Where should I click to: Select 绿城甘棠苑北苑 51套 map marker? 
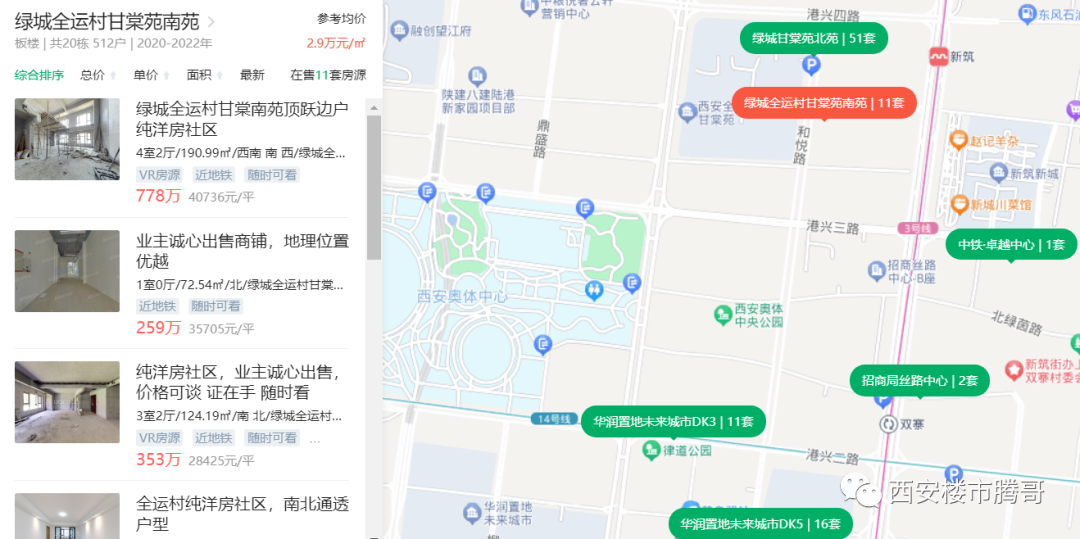814,38
